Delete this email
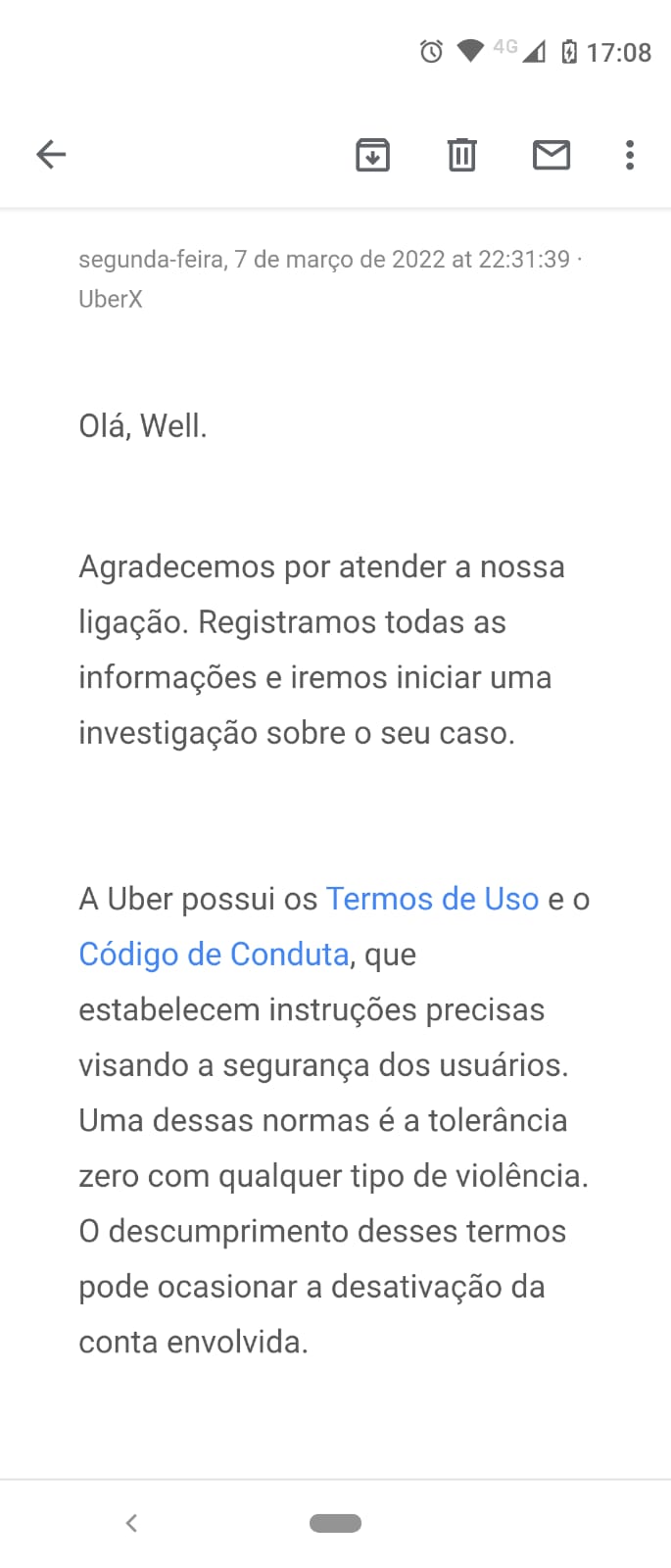Viewport: 671px width, 1568px height. [461, 155]
